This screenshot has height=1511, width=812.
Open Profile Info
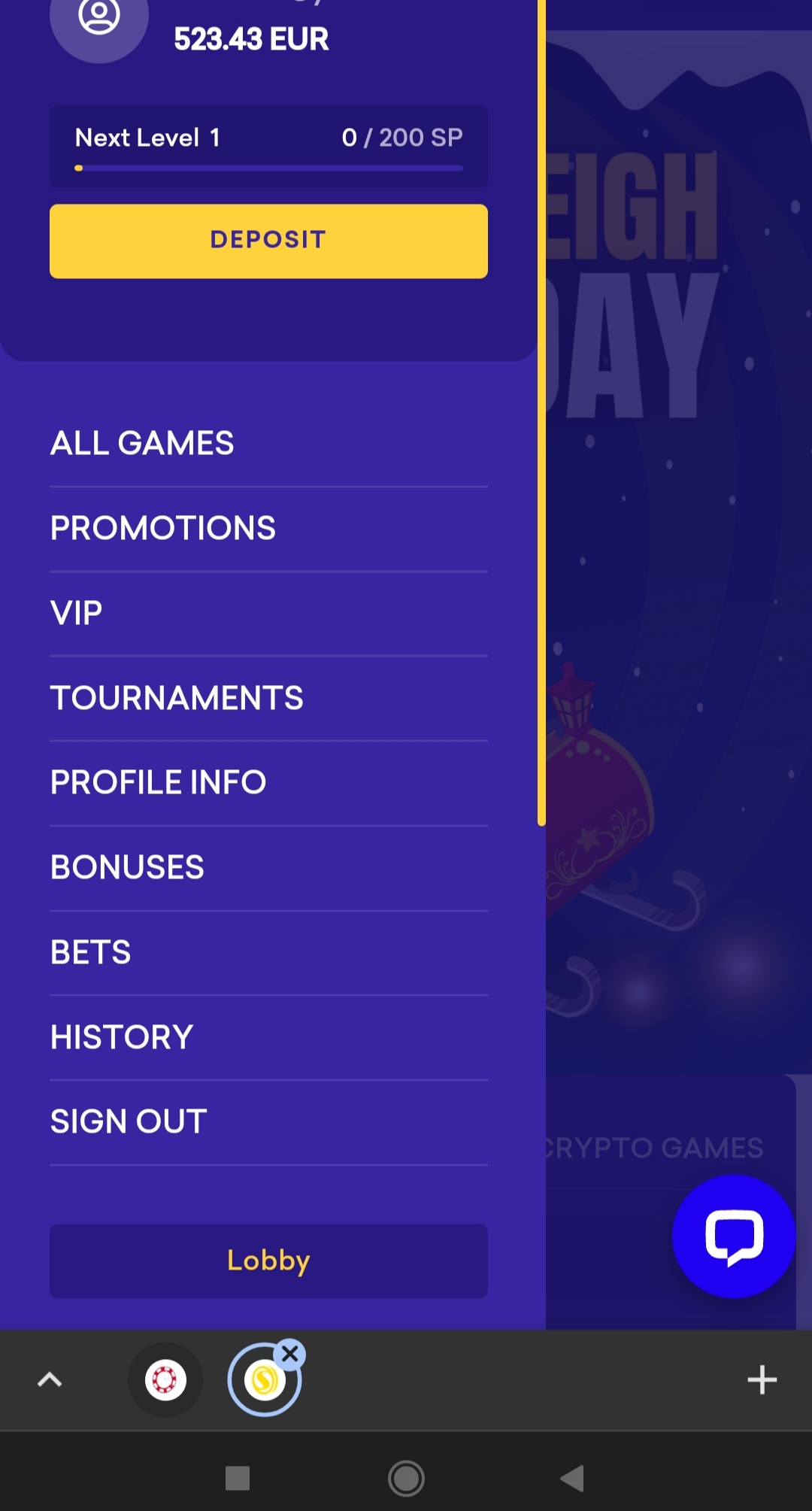pos(158,782)
